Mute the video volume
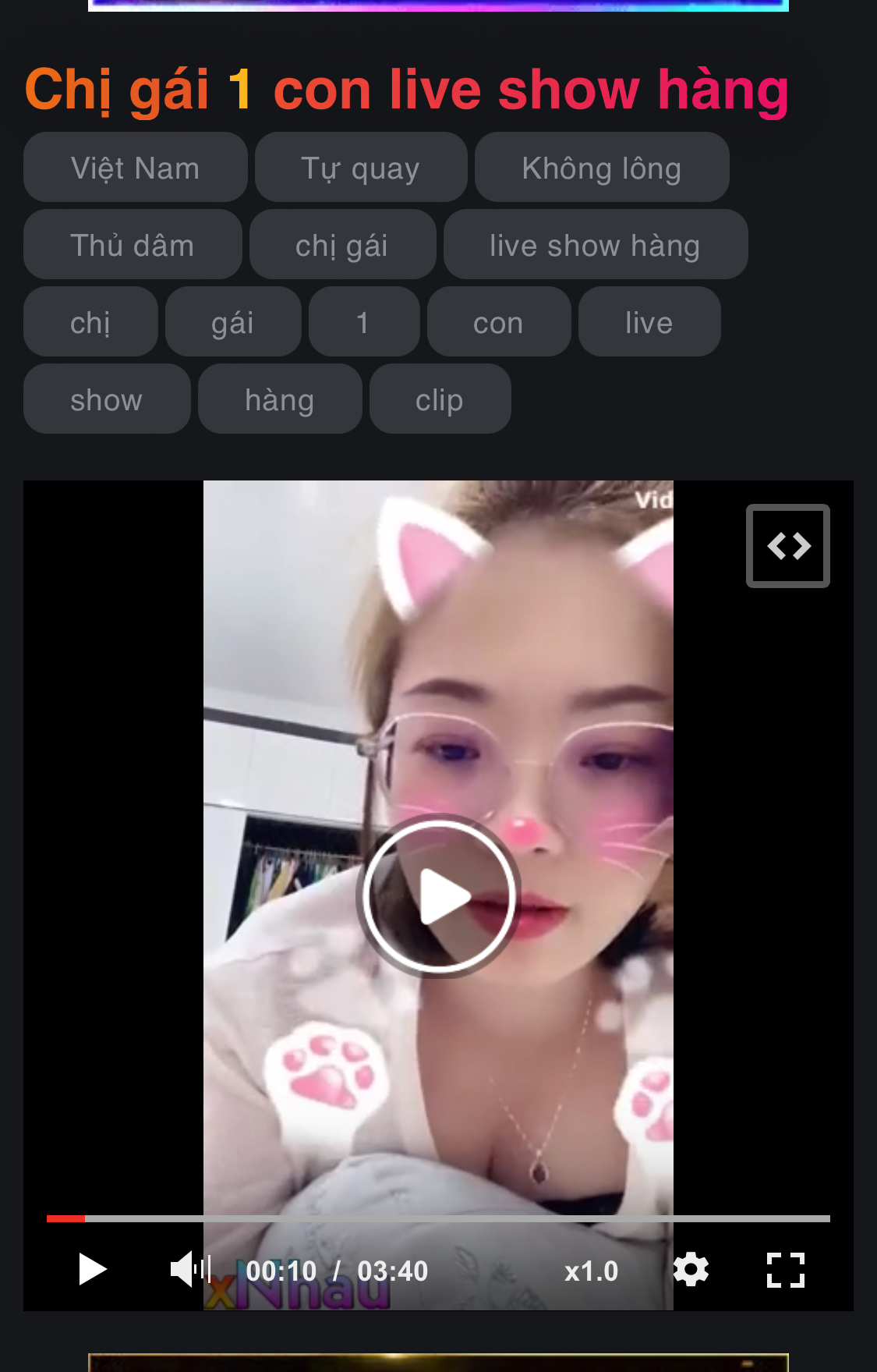 coord(189,1270)
